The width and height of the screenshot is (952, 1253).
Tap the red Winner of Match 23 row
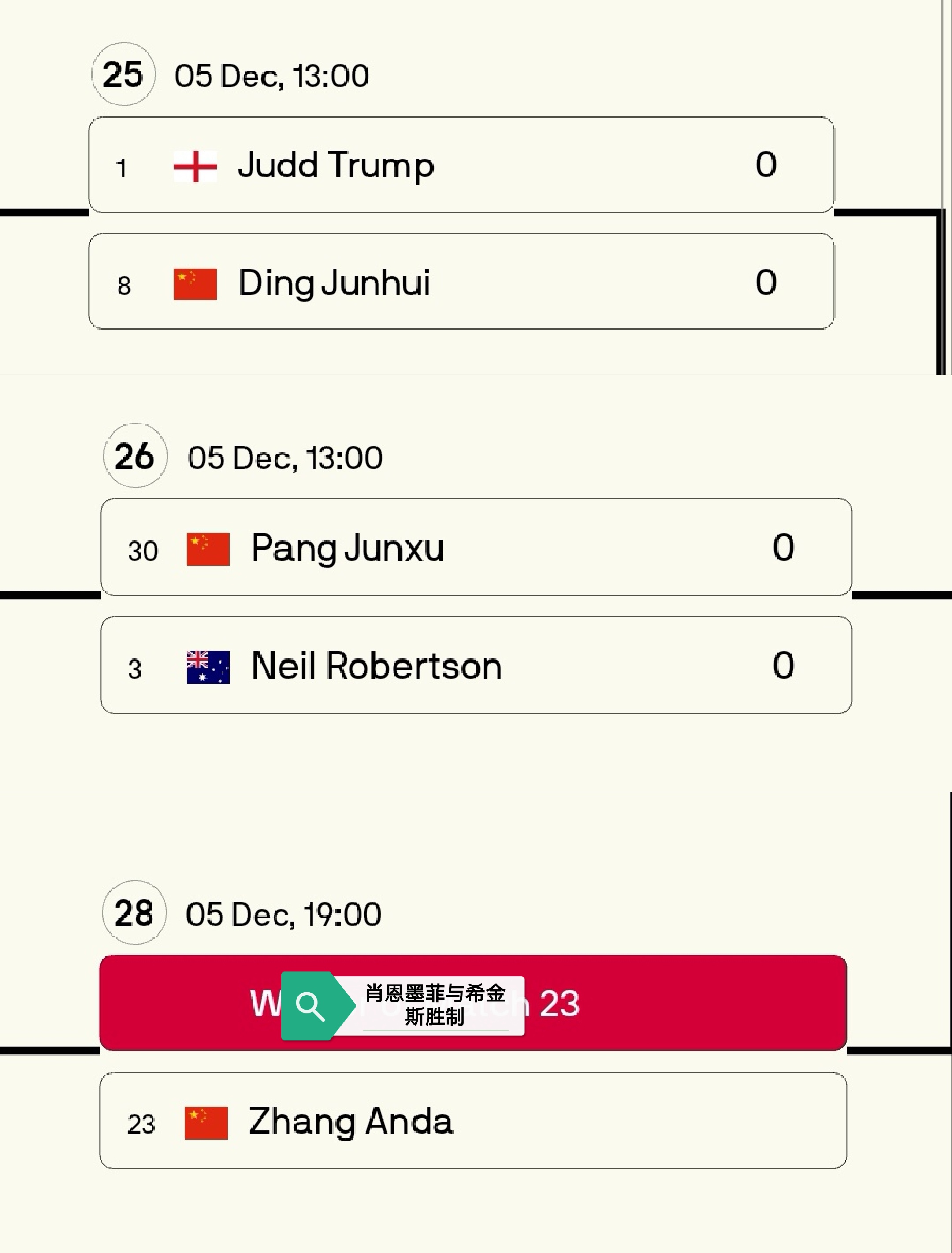(x=680, y=1003)
